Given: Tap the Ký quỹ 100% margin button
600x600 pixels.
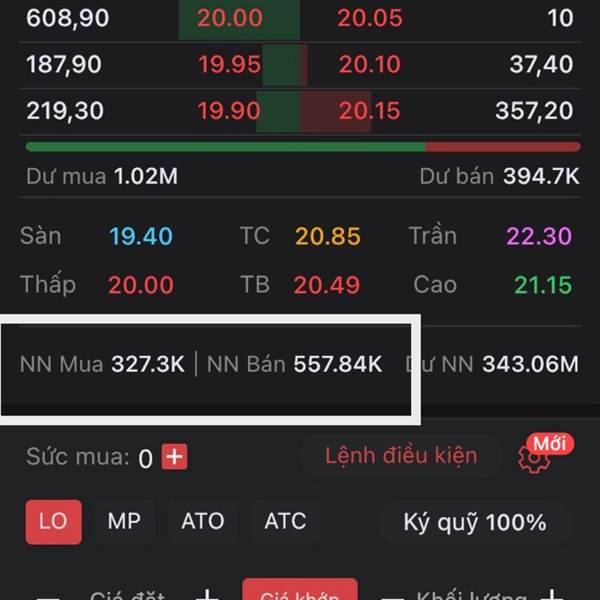Looking at the screenshot, I should pyautogui.click(x=475, y=522).
